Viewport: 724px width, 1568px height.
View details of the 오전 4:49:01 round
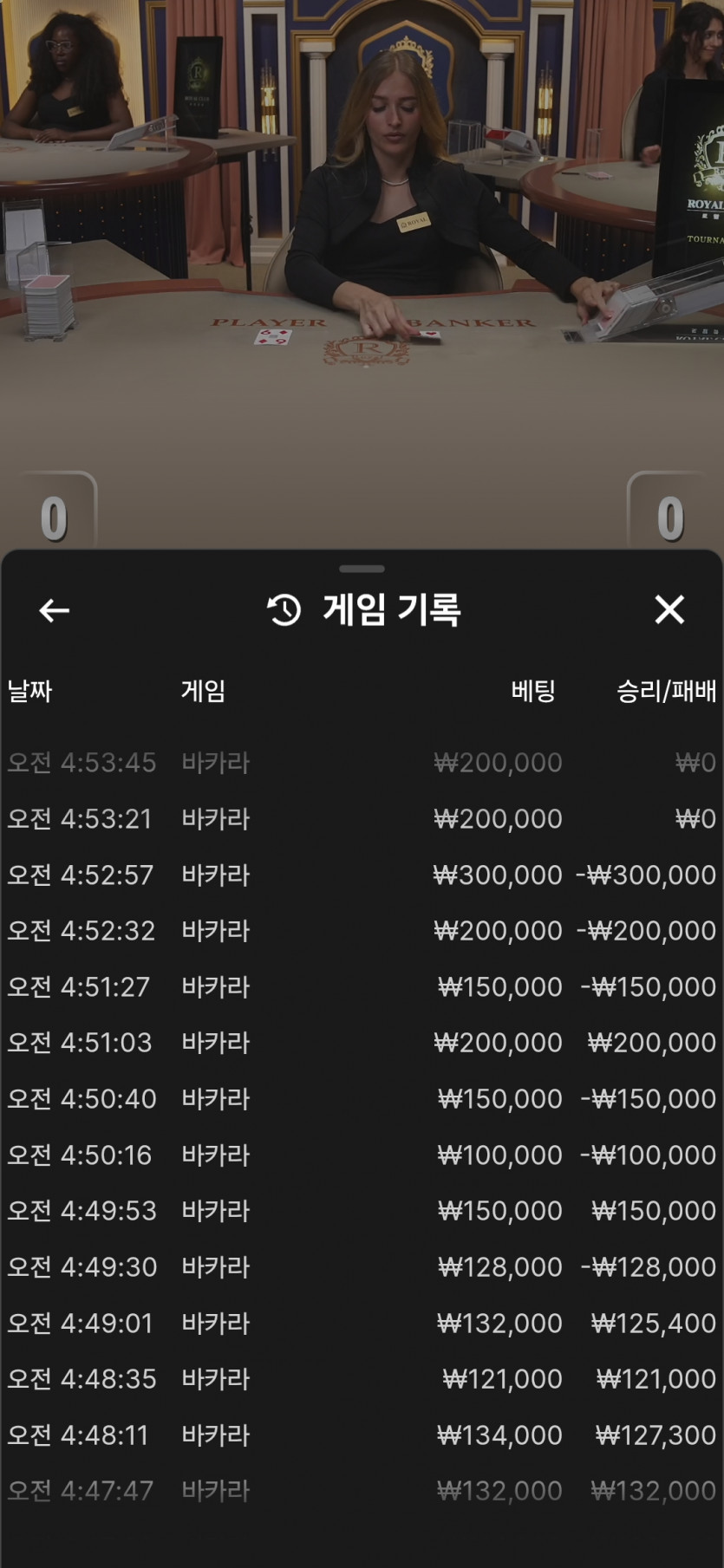tap(362, 1323)
